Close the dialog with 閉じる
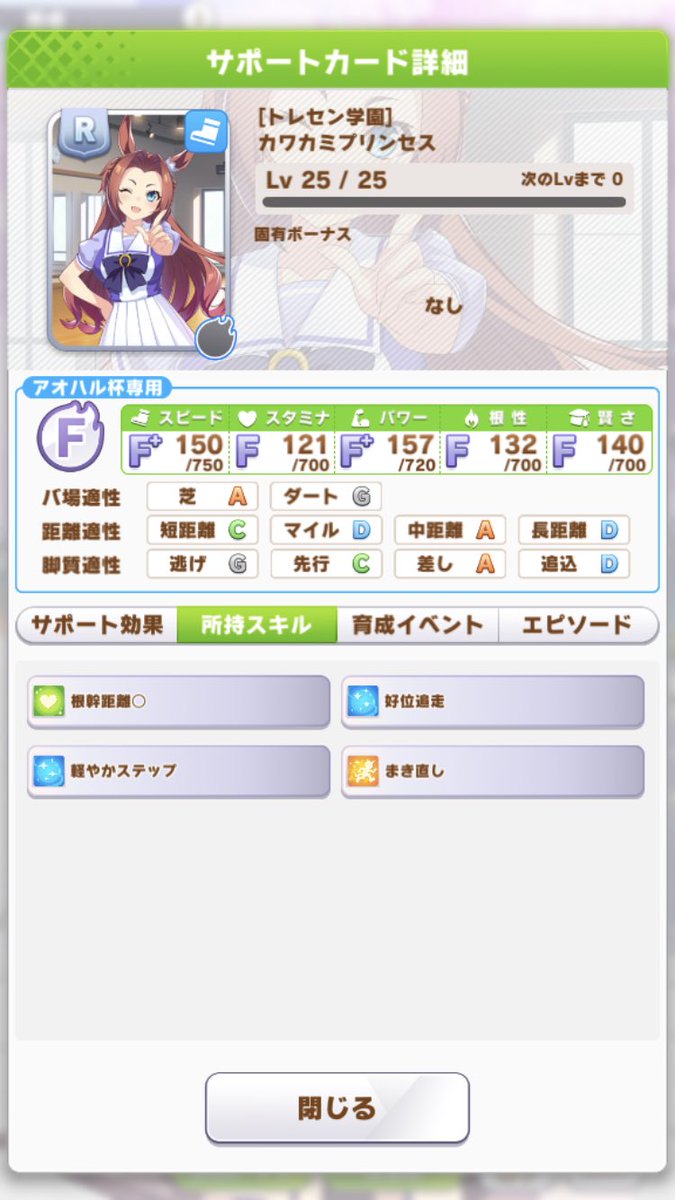Screen dimensions: 675x1200 click(337, 1108)
